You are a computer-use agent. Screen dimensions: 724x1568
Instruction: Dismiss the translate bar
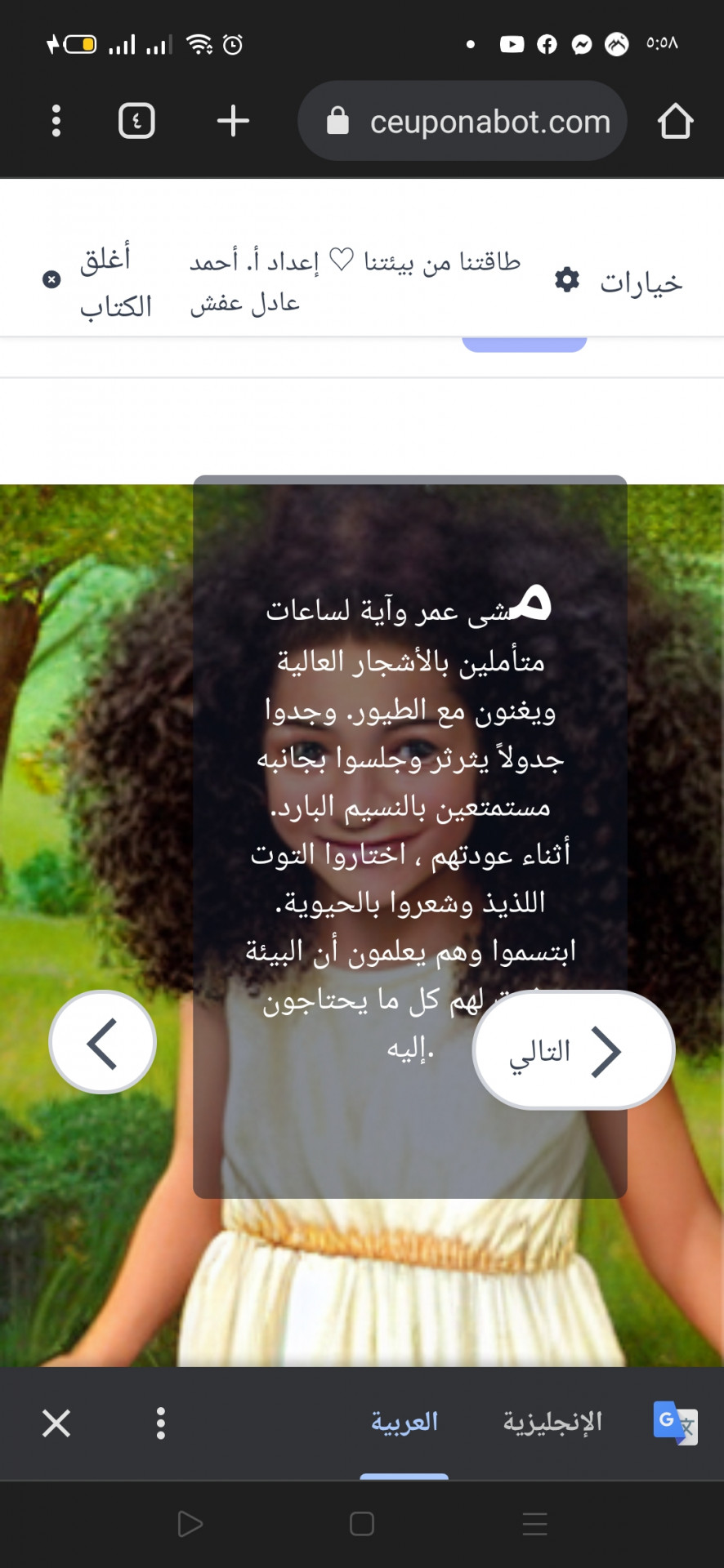56,1423
